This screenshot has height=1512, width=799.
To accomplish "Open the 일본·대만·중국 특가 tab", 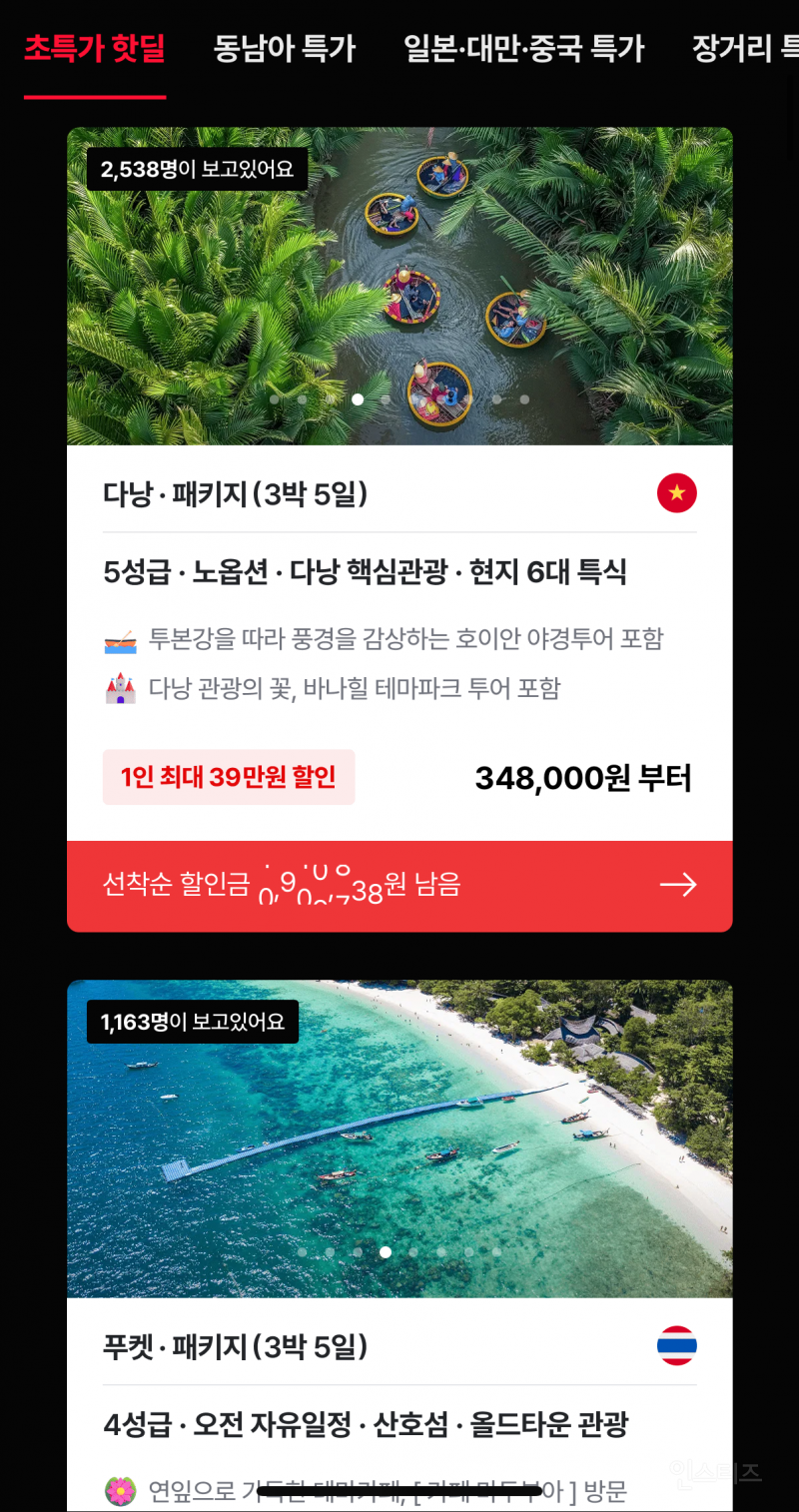I will point(523,48).
